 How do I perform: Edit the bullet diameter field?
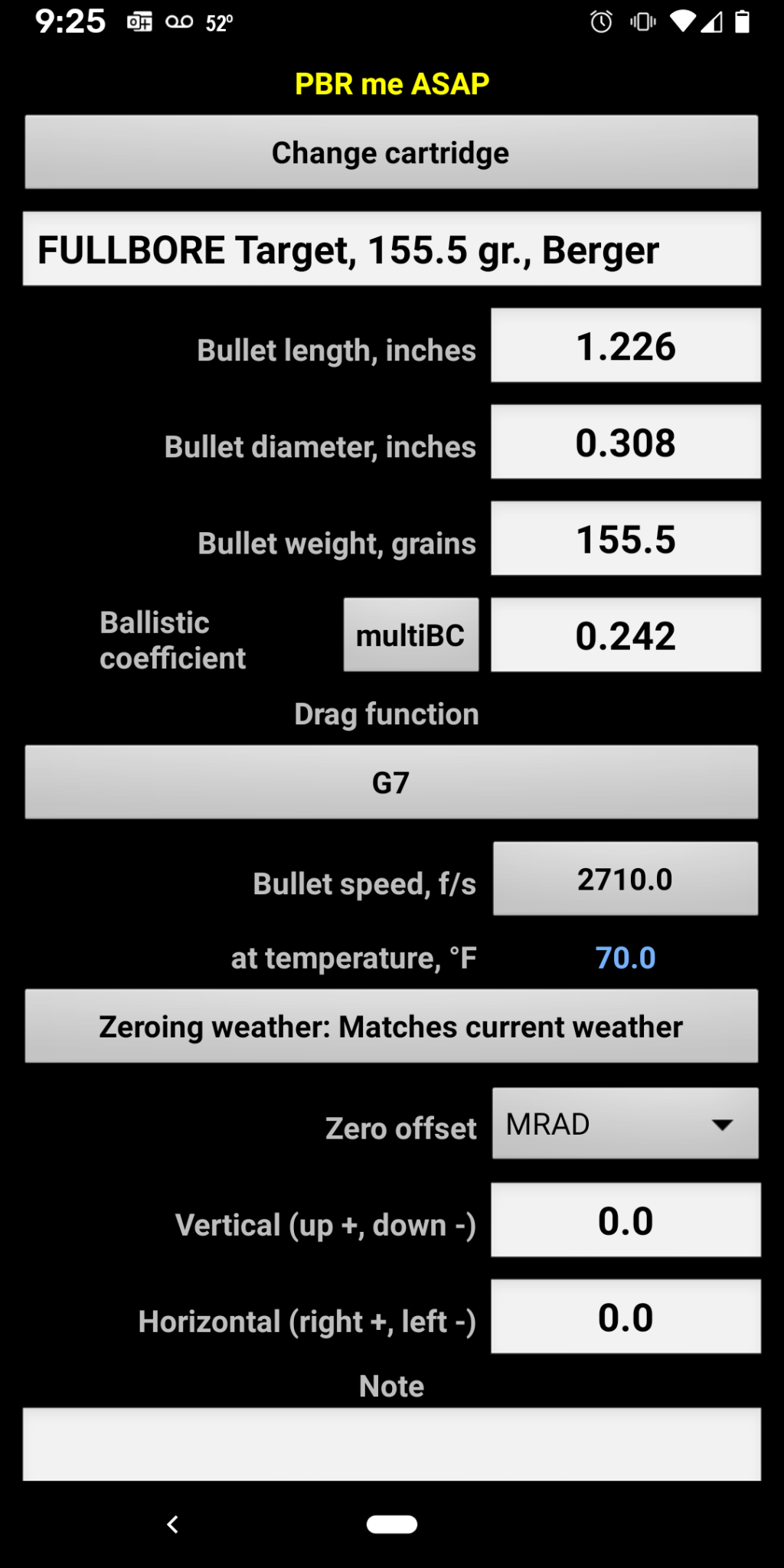coord(626,443)
